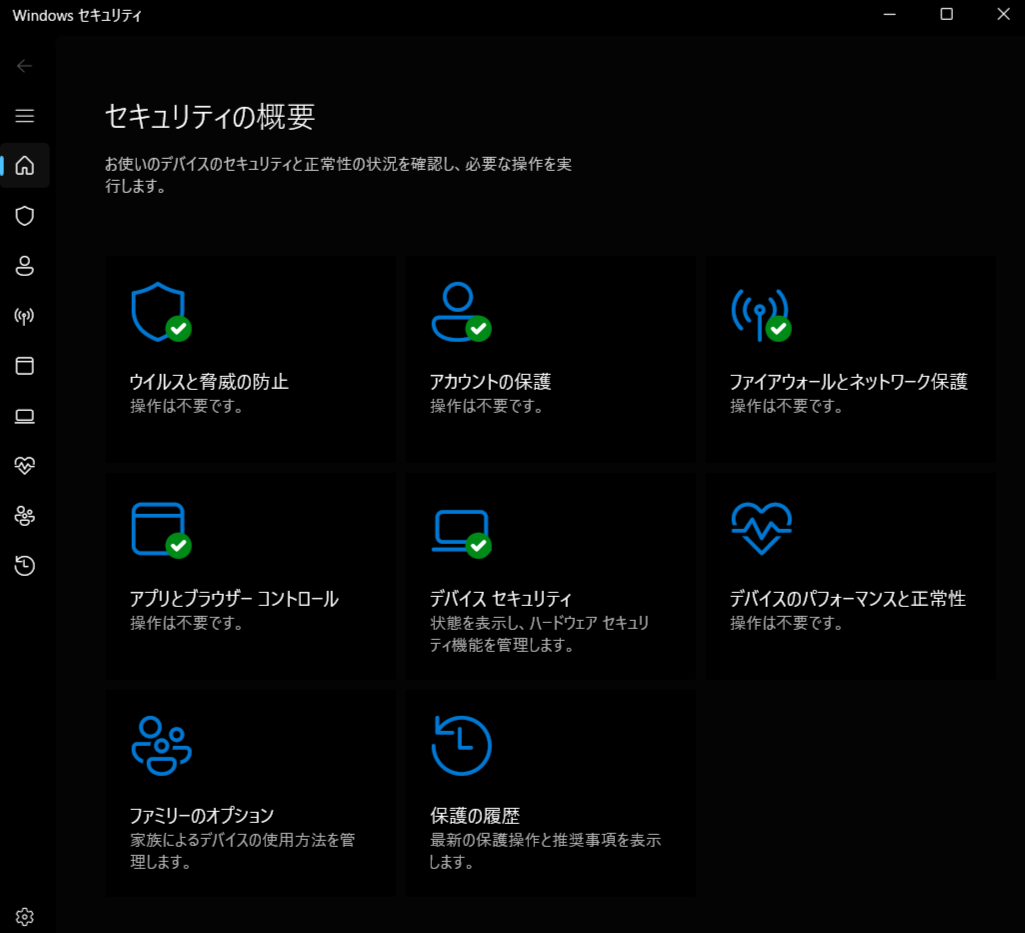Screen dimensions: 1025x933
Task: Minimize the Windows Security window
Action: pyautogui.click(x=889, y=14)
